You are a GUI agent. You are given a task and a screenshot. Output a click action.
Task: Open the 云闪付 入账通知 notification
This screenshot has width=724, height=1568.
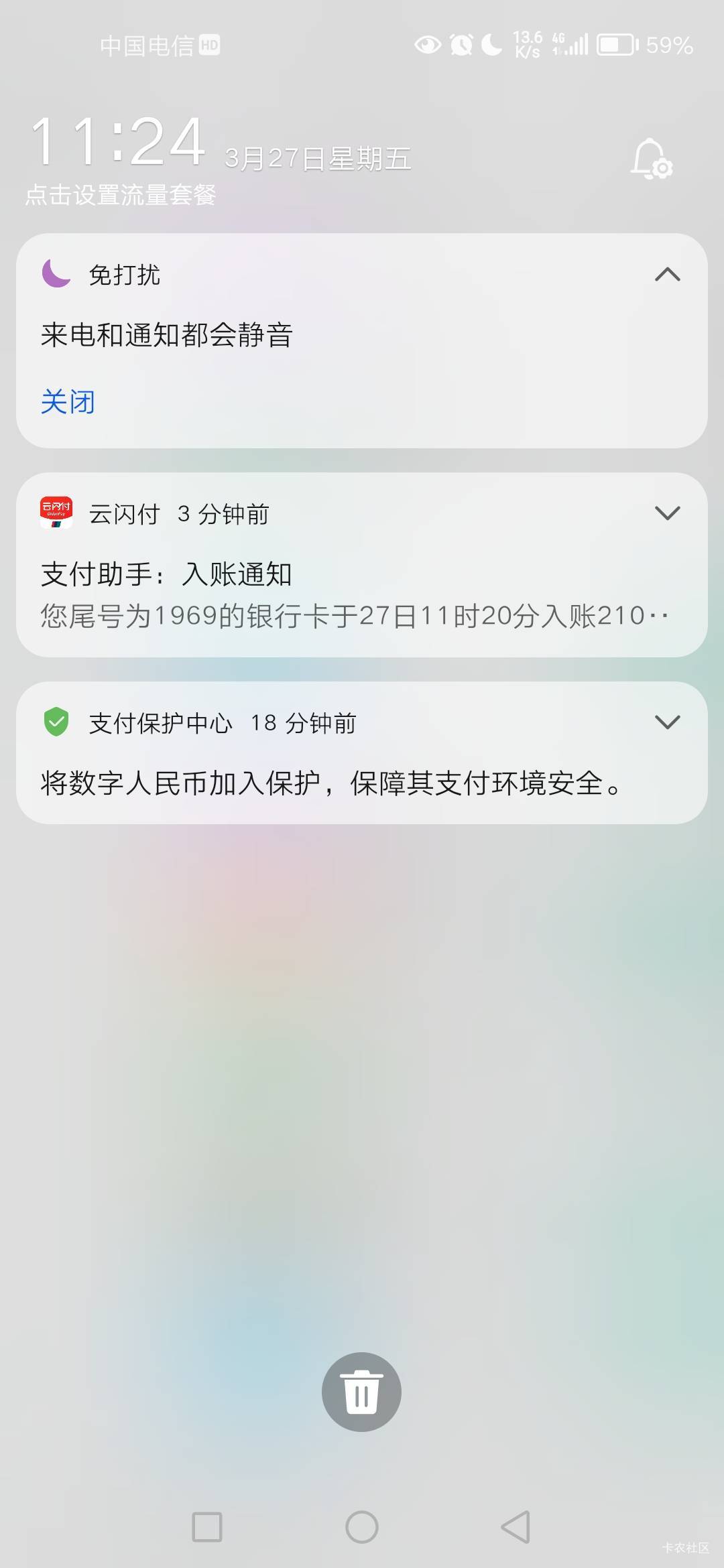[362, 565]
